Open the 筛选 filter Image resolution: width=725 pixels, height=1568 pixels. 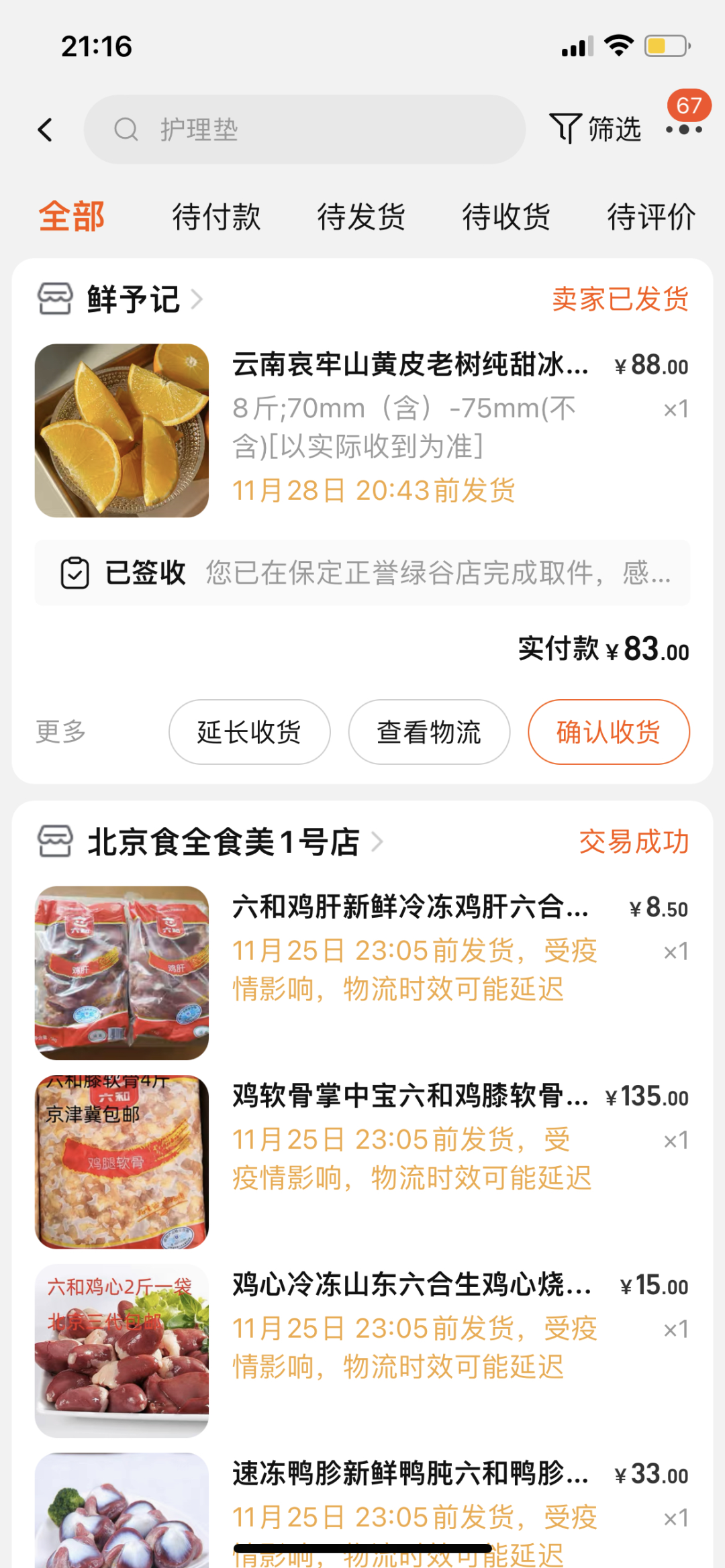tap(595, 129)
